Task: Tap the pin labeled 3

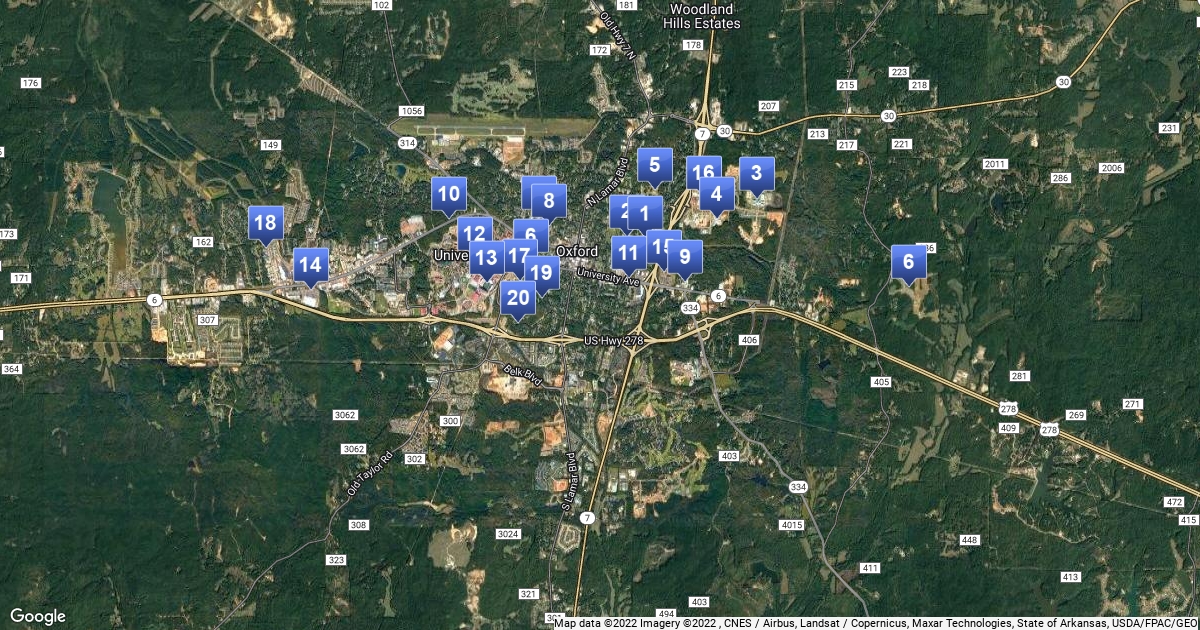Action: [x=756, y=173]
